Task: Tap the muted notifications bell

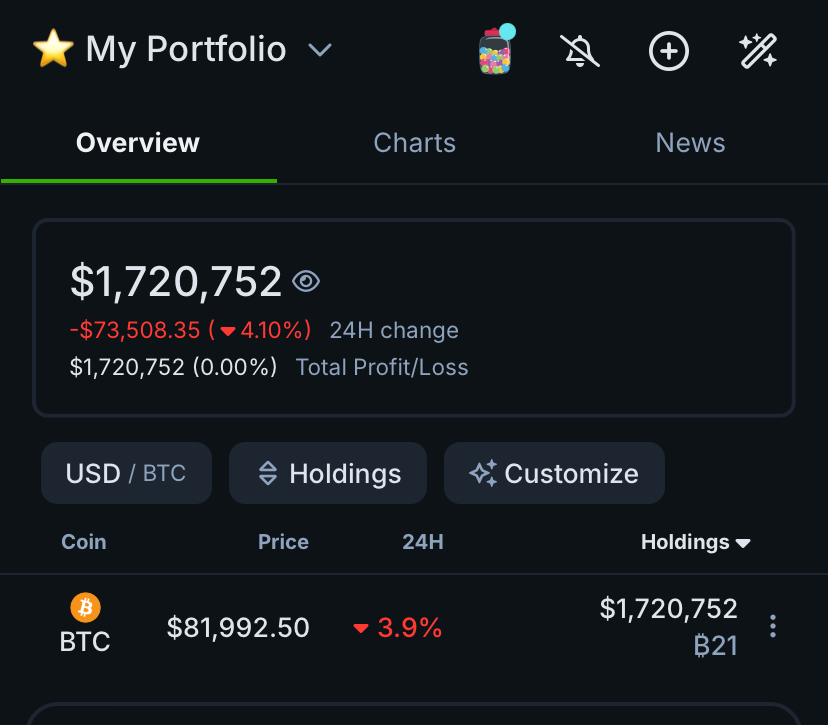Action: pos(579,51)
